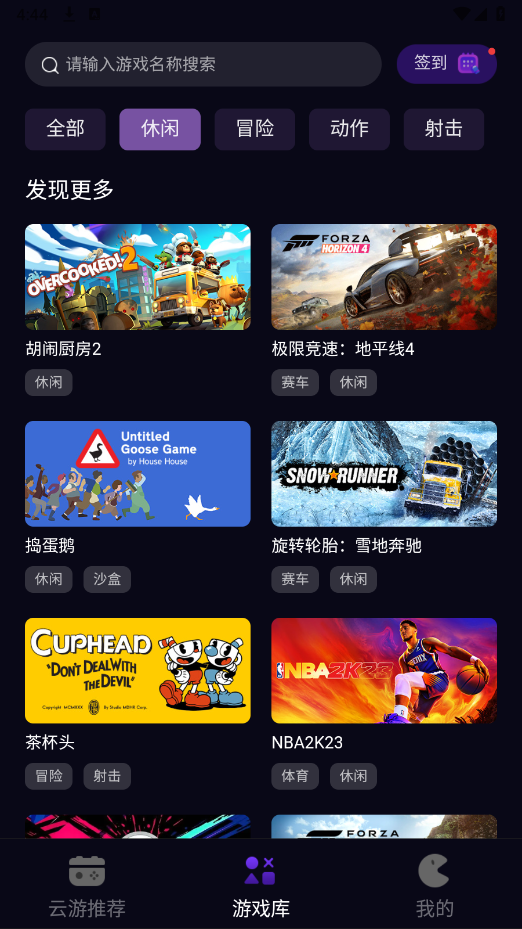This screenshot has height=929, width=522.
Task: Go to the 云游推荐 tab
Action: [87, 885]
